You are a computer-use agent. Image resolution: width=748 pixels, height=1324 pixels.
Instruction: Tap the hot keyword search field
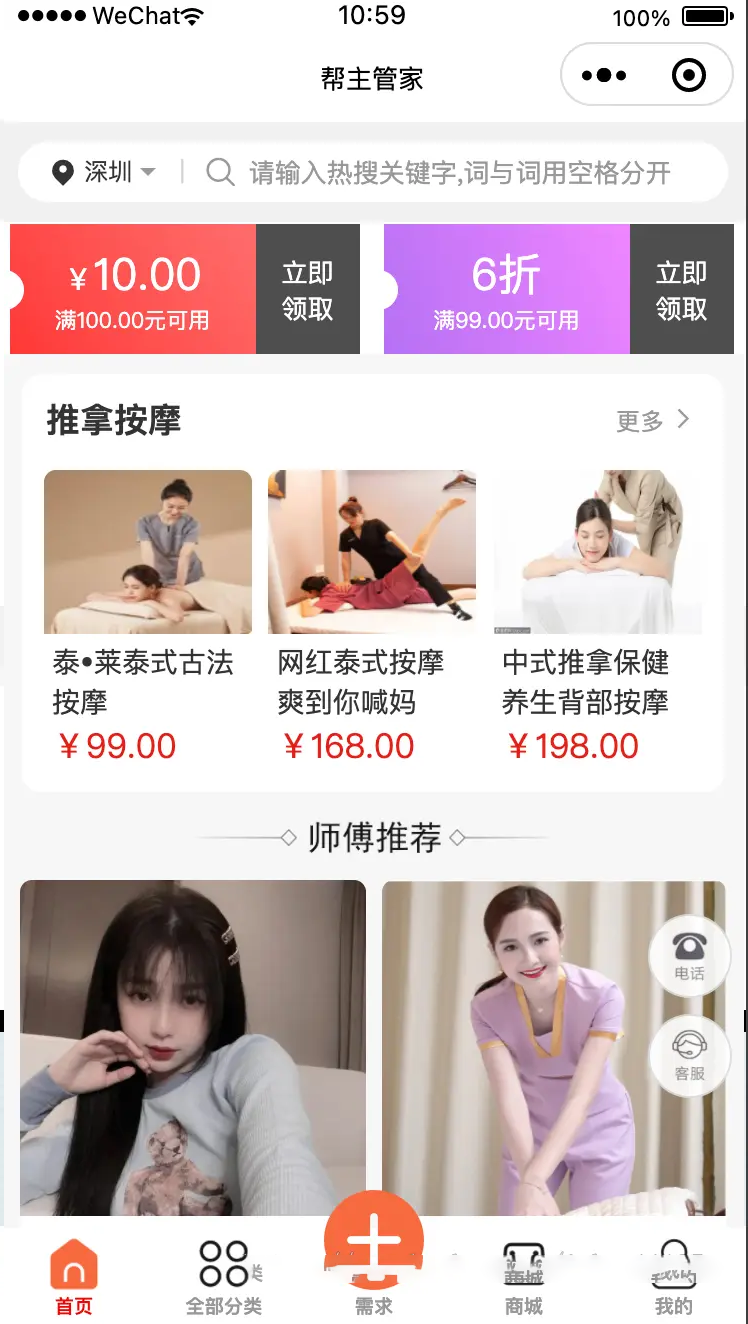click(460, 172)
